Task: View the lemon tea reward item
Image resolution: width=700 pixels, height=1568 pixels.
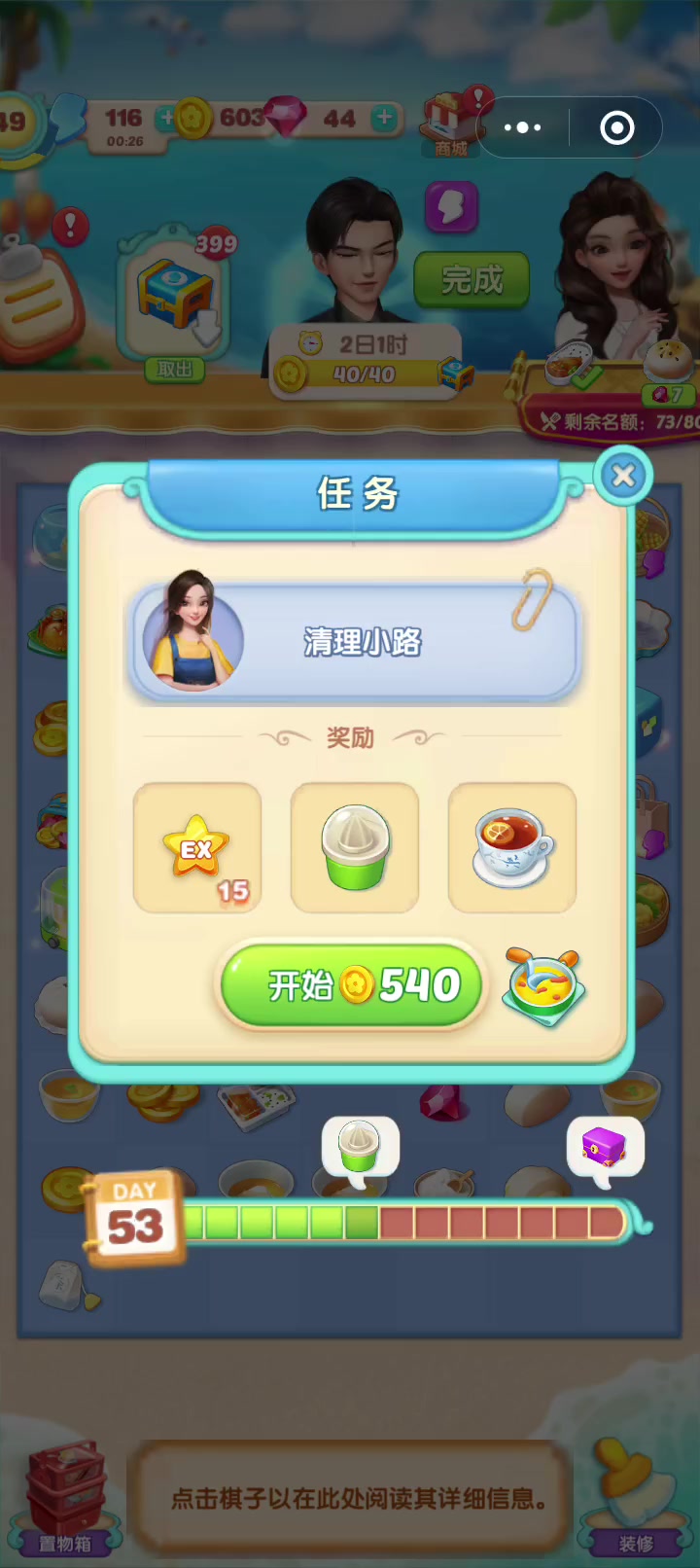Action: pyautogui.click(x=512, y=848)
